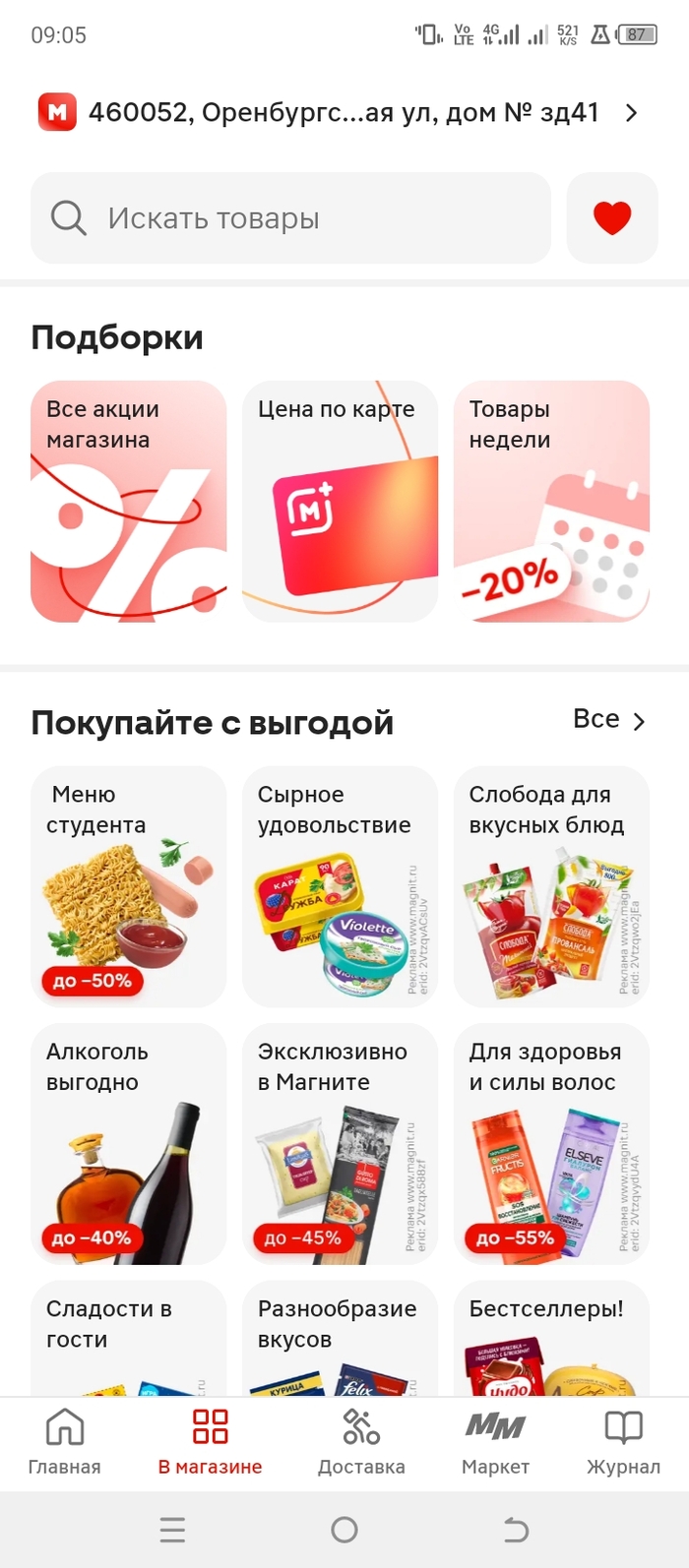View the Эксклюзивно в Магните card
689x1568 pixels.
pyautogui.click(x=340, y=1143)
